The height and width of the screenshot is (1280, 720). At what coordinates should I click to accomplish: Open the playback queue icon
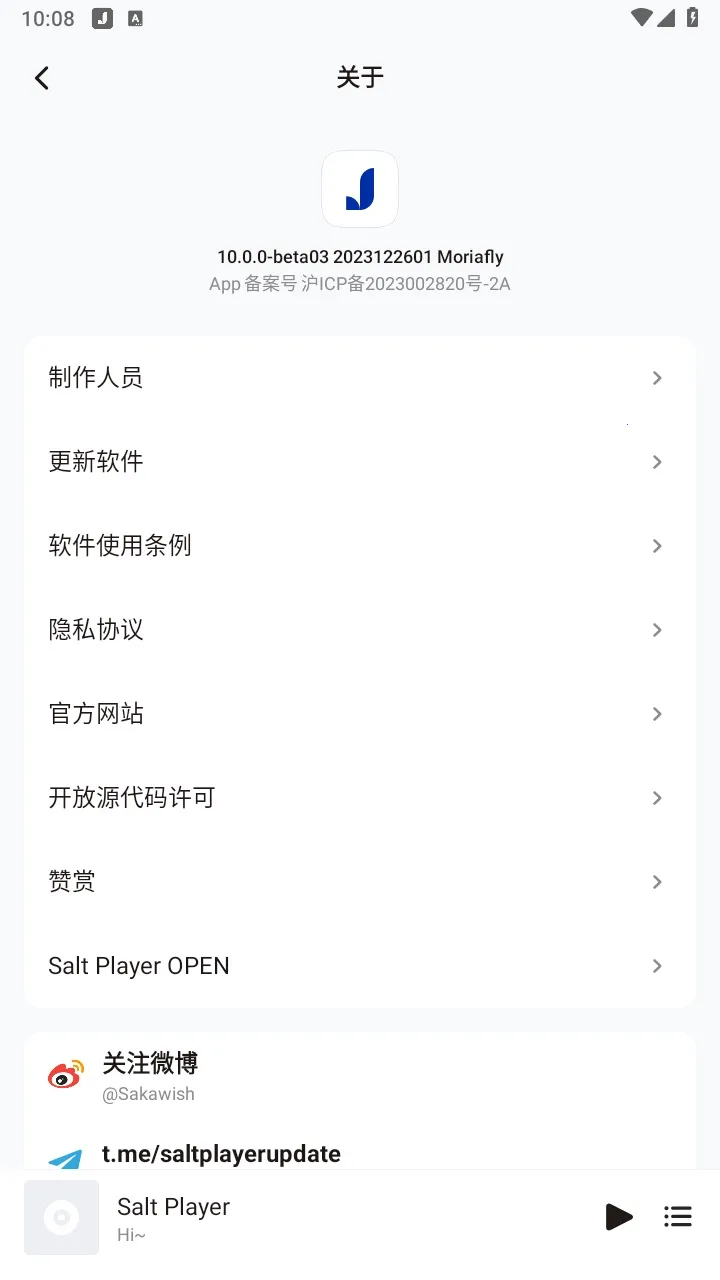pos(677,1217)
